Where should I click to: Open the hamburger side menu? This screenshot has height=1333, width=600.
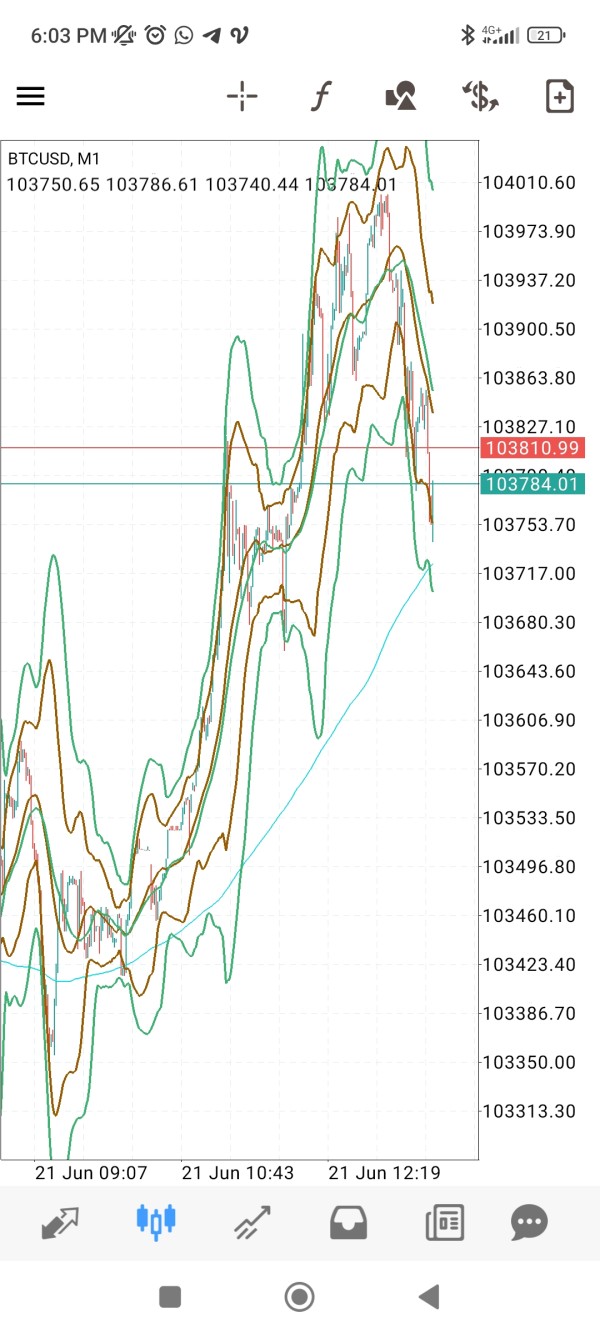click(31, 97)
